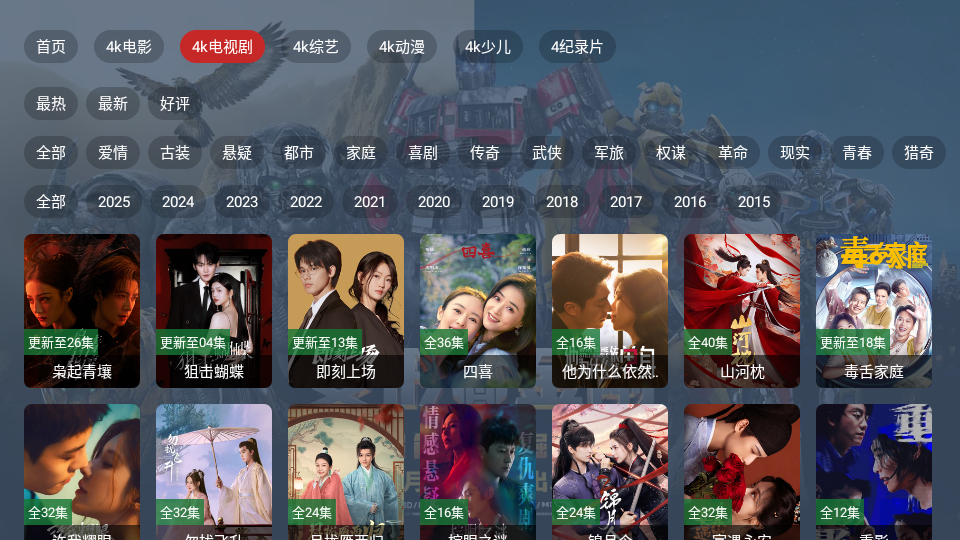Screen dimensions: 960x540
Task: Open the series 即刻上场
Action: (x=346, y=310)
